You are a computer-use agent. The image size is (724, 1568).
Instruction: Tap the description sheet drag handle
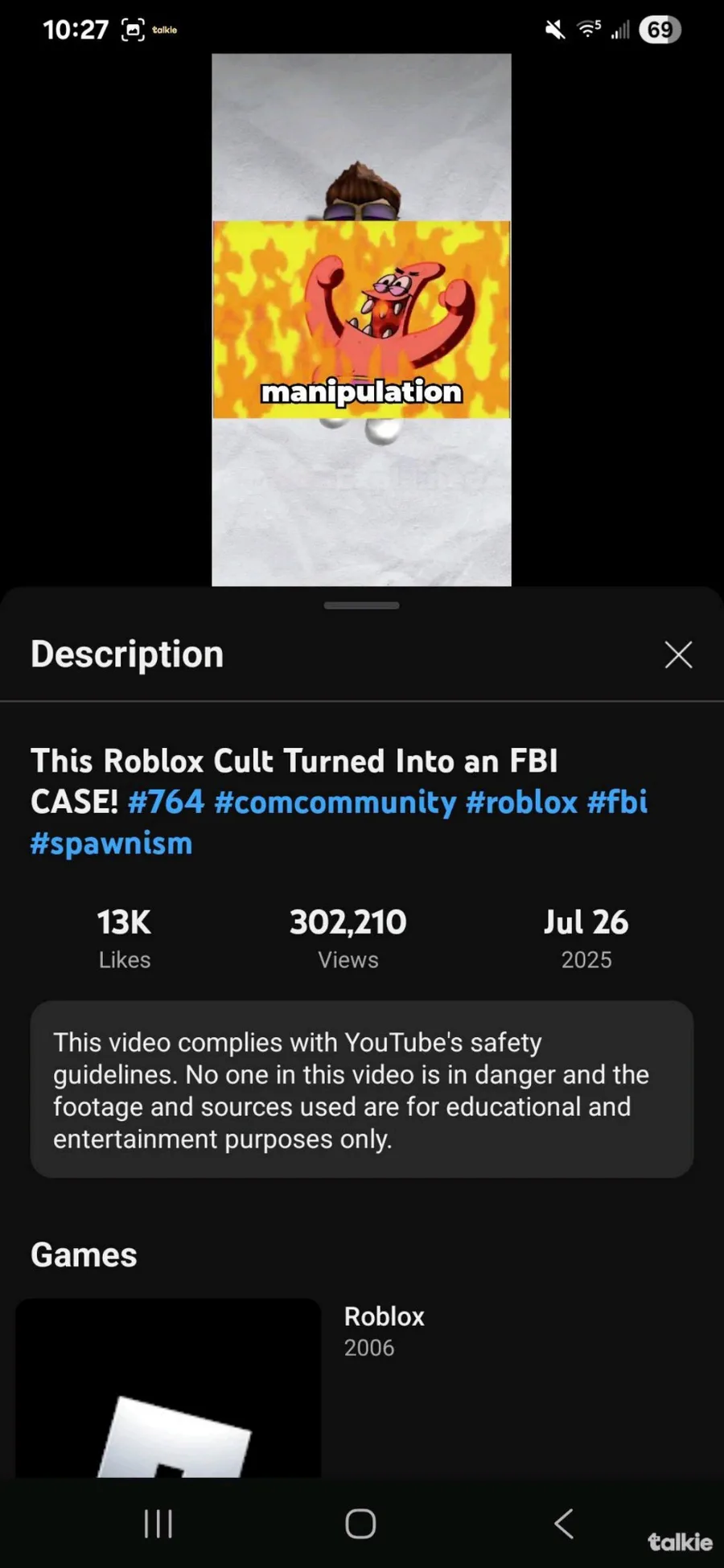point(361,605)
